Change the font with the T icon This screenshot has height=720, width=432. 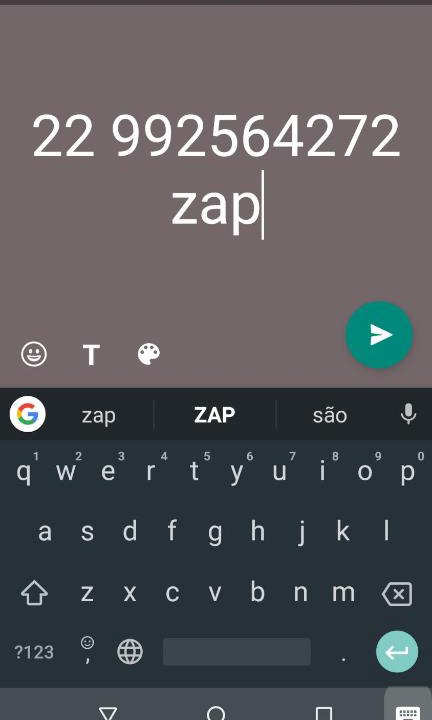pyautogui.click(x=91, y=354)
